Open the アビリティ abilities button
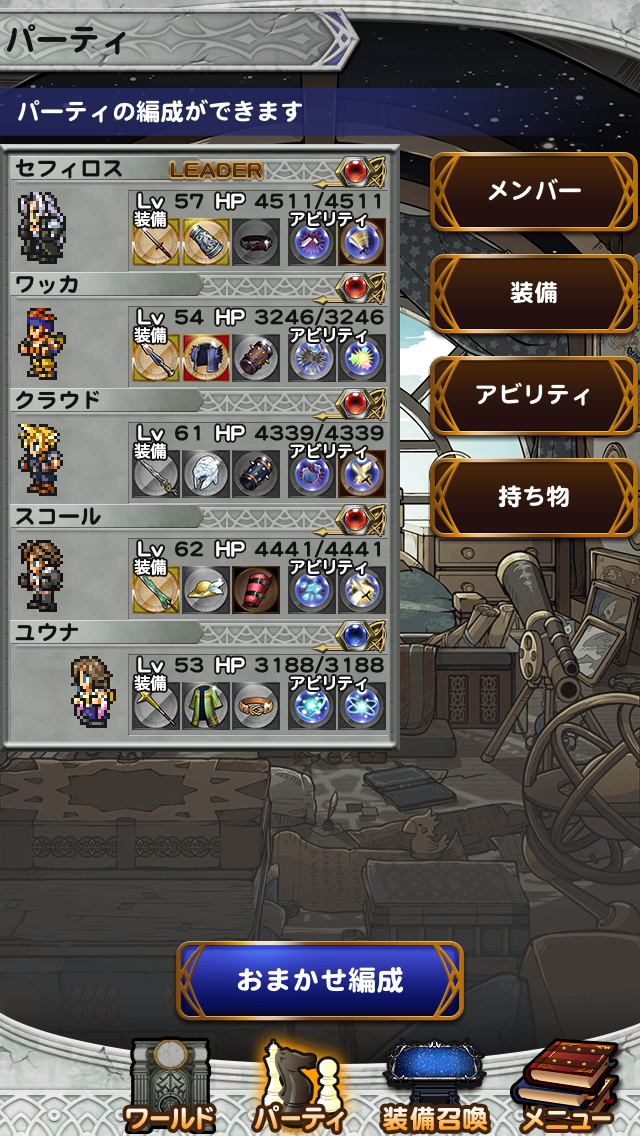 tap(534, 395)
